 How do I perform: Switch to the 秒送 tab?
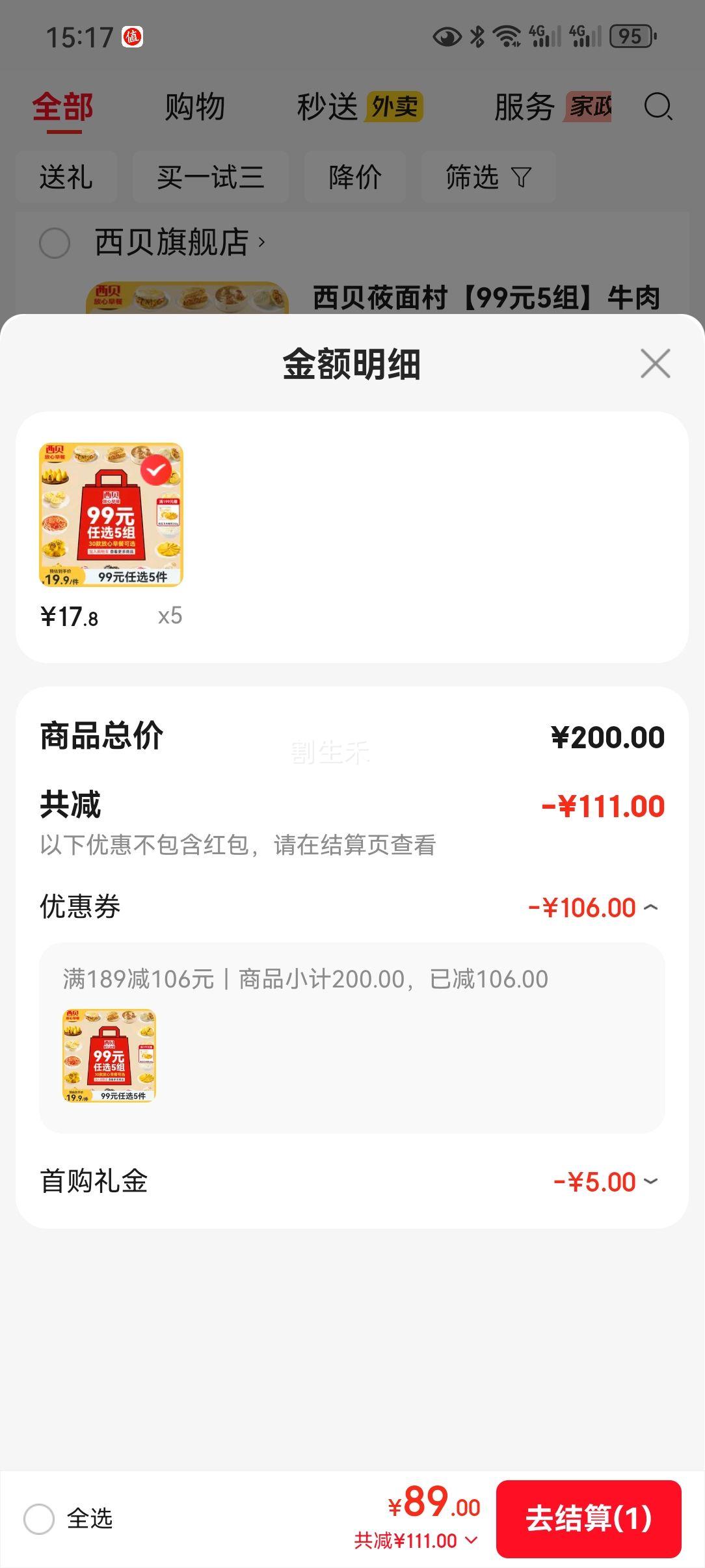coord(326,107)
